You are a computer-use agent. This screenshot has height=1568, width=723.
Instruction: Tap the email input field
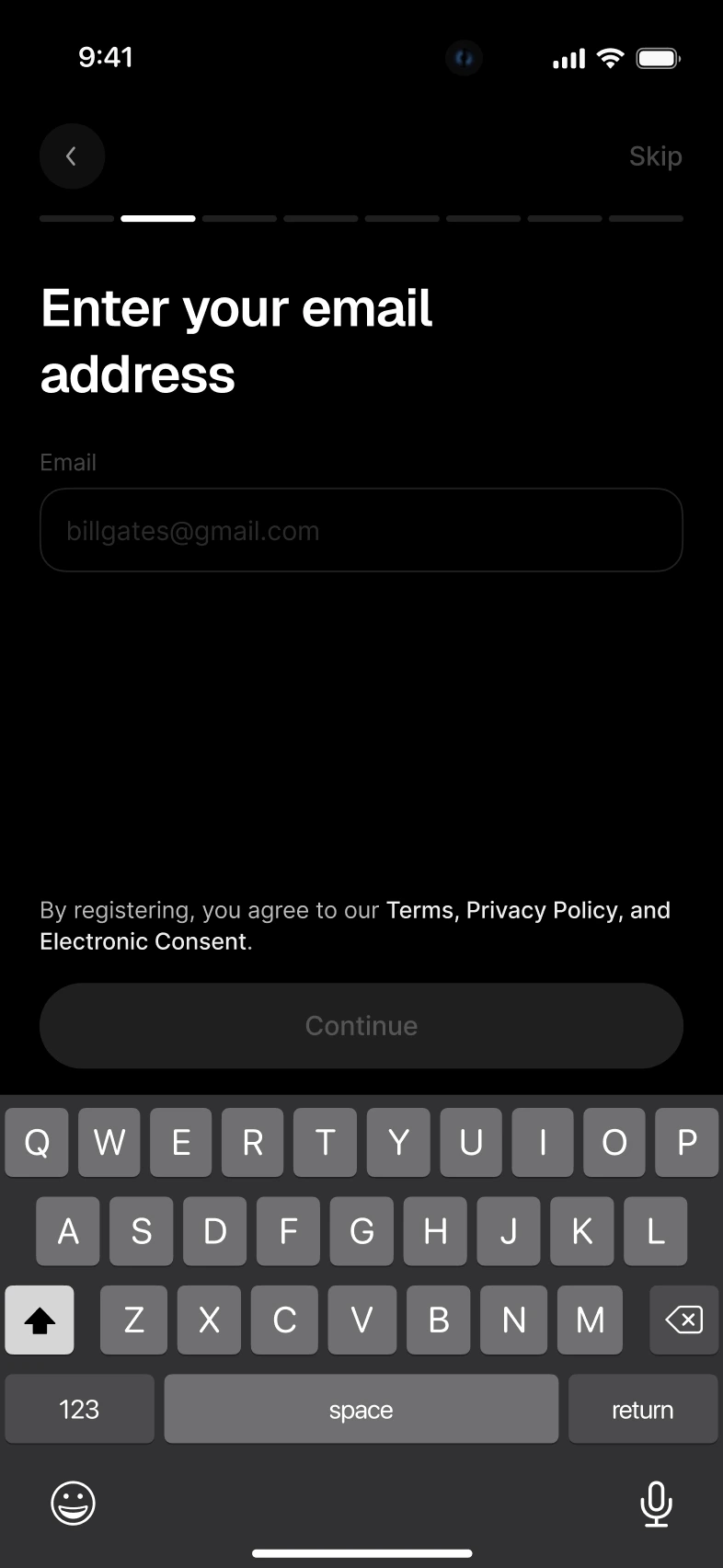361,530
